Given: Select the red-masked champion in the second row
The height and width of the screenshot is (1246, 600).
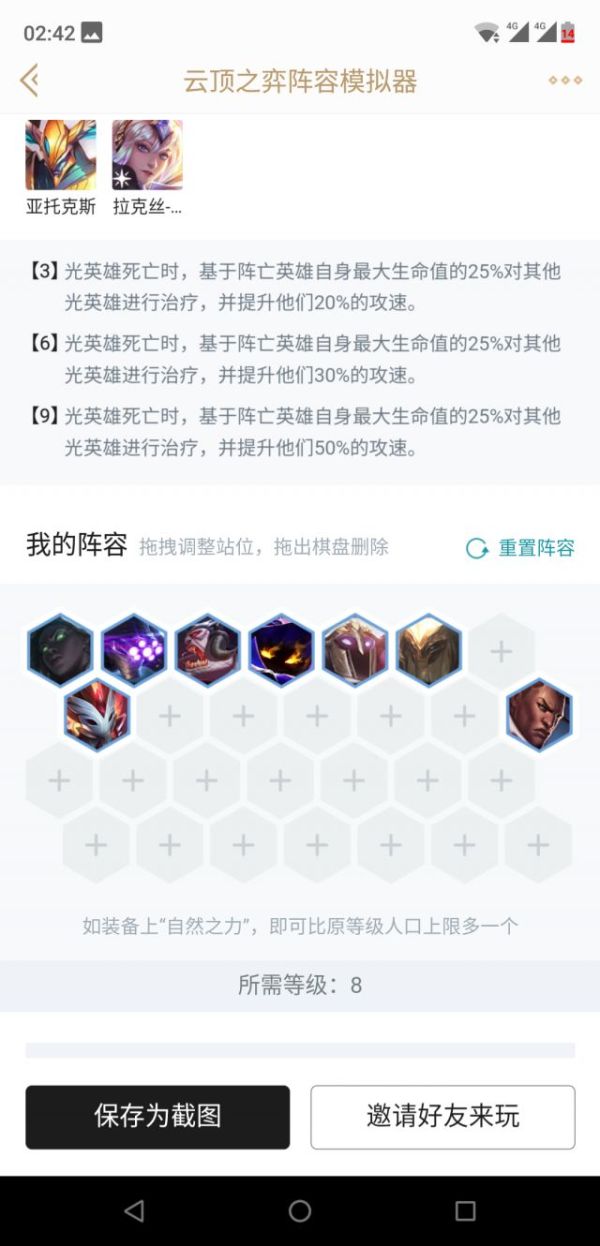Looking at the screenshot, I should (x=96, y=715).
